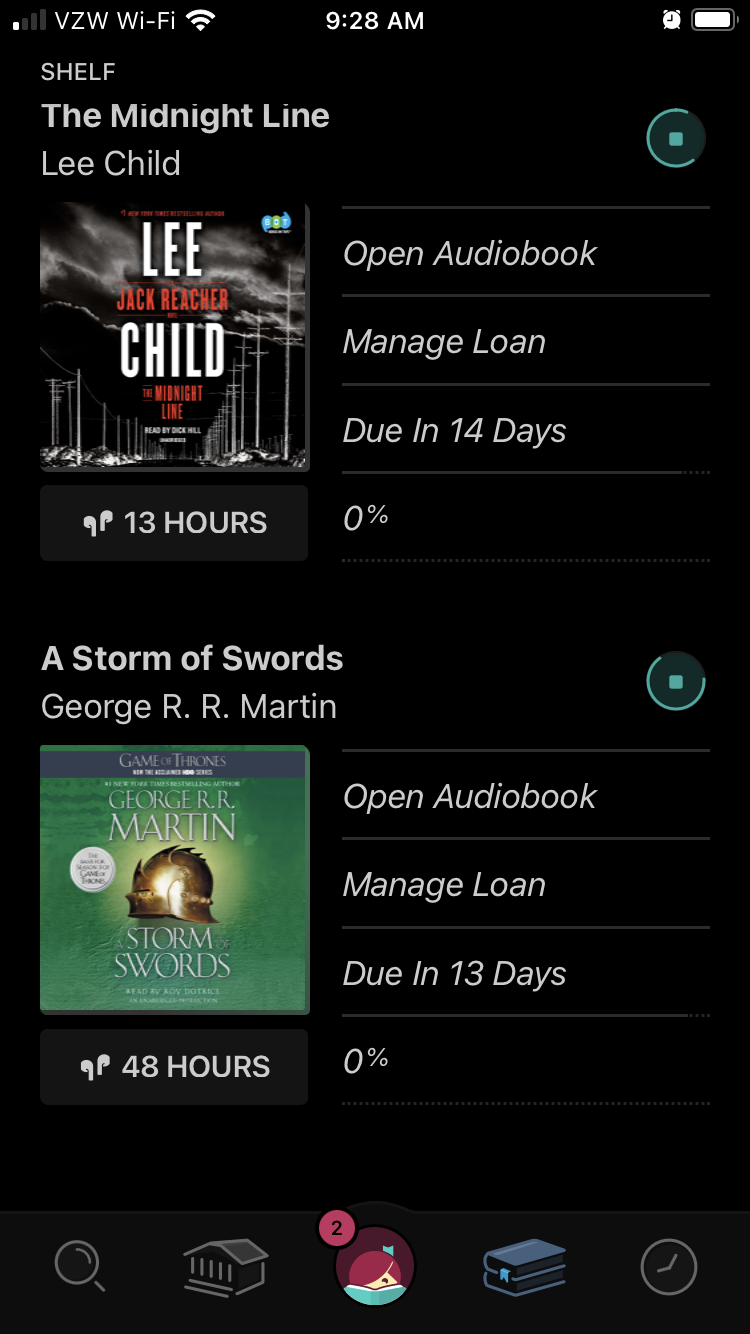Manage Loan for A Storm of Swords
Viewport: 750px width, 1334px height.
click(x=444, y=885)
